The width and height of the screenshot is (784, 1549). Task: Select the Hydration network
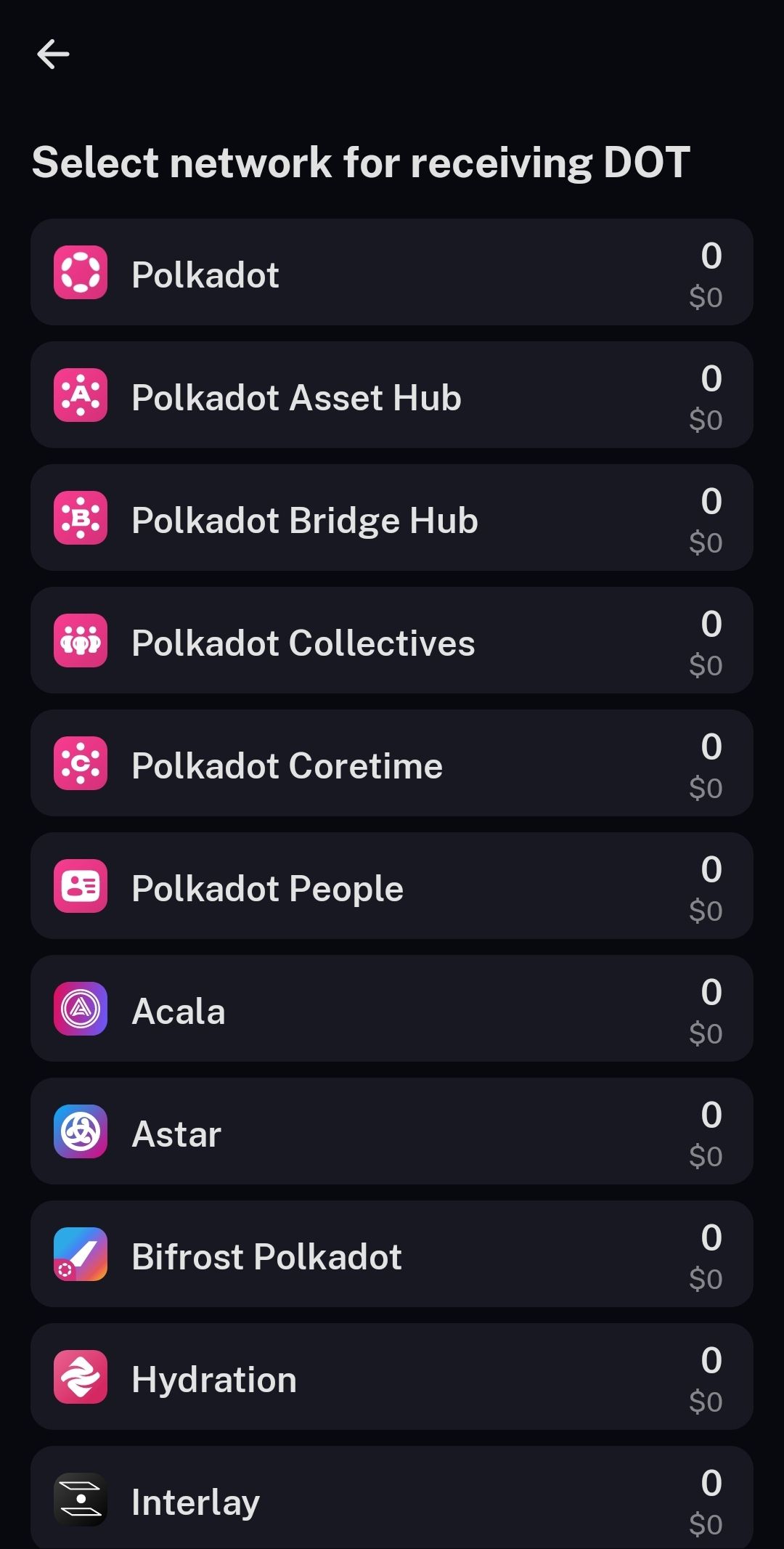[391, 1378]
